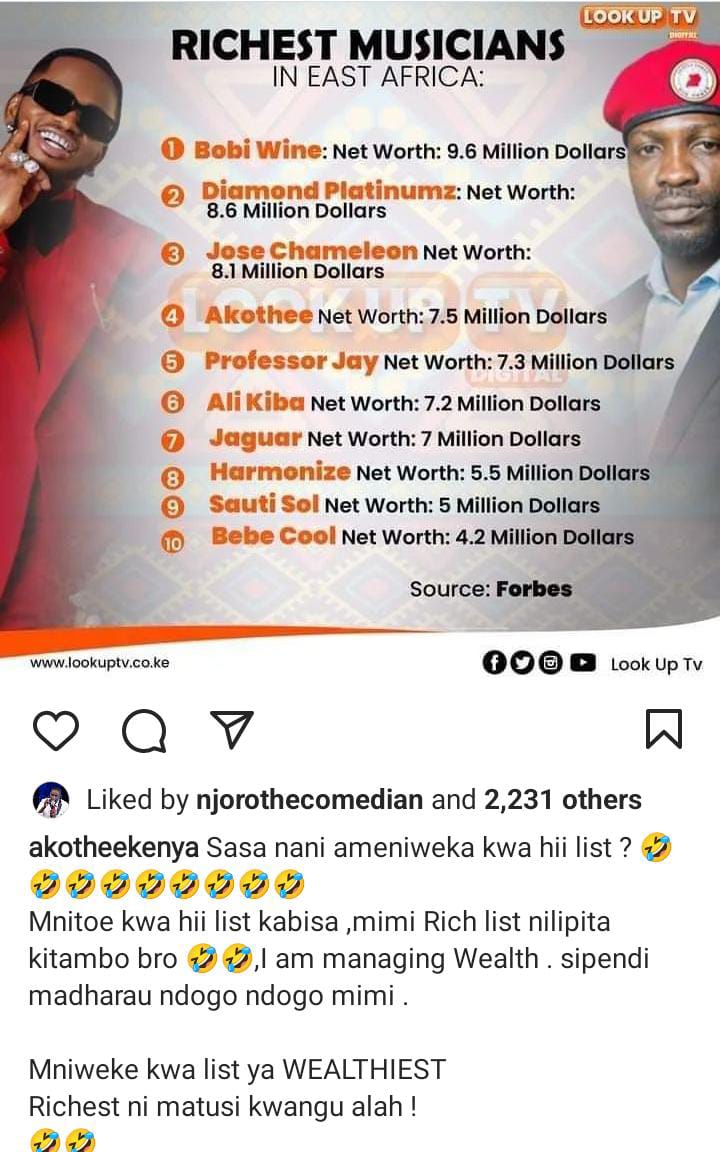
Task: Open the akotheekenya username in the caption
Action: (x=114, y=847)
